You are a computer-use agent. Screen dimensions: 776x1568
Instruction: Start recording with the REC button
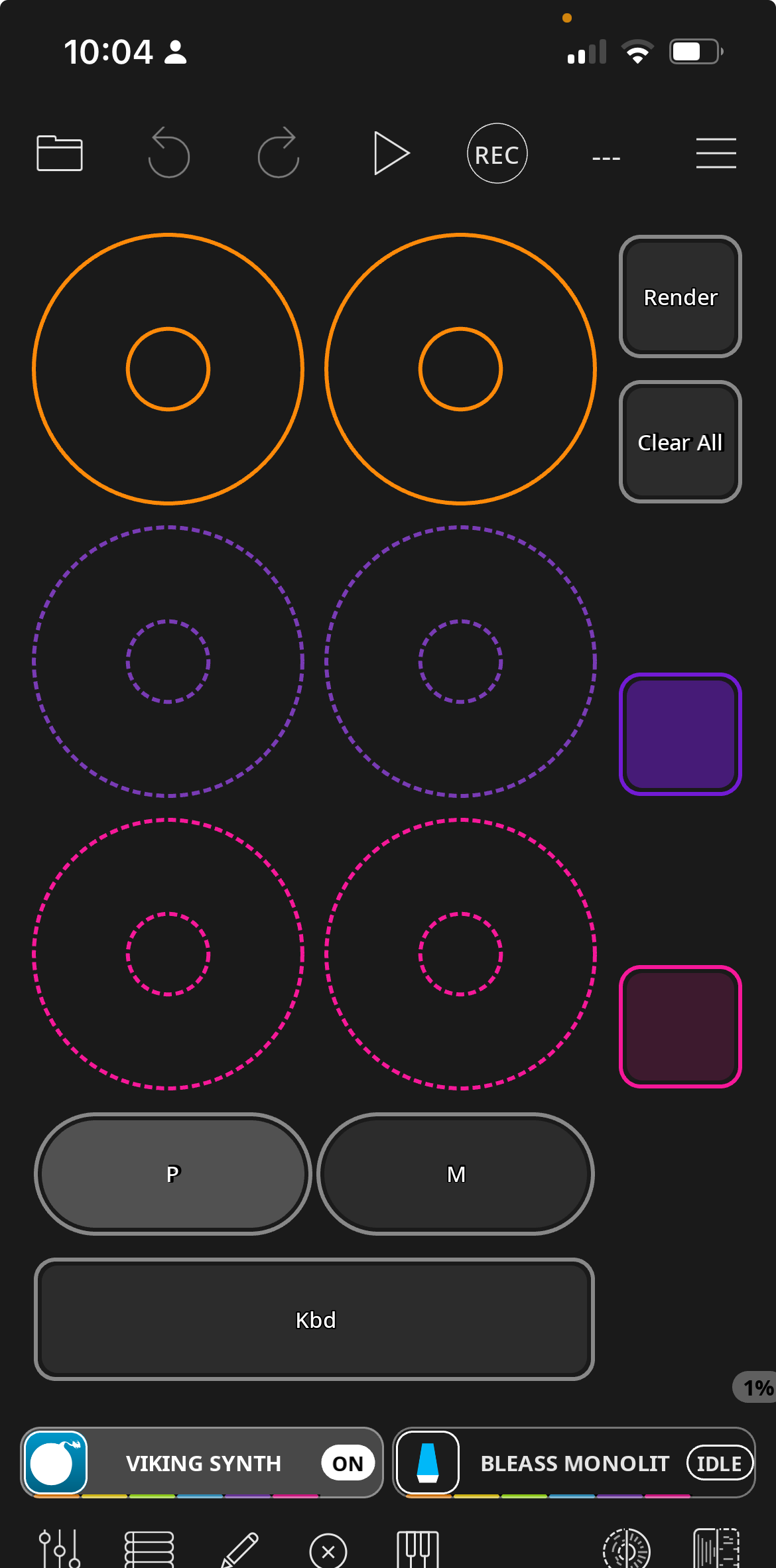click(497, 154)
